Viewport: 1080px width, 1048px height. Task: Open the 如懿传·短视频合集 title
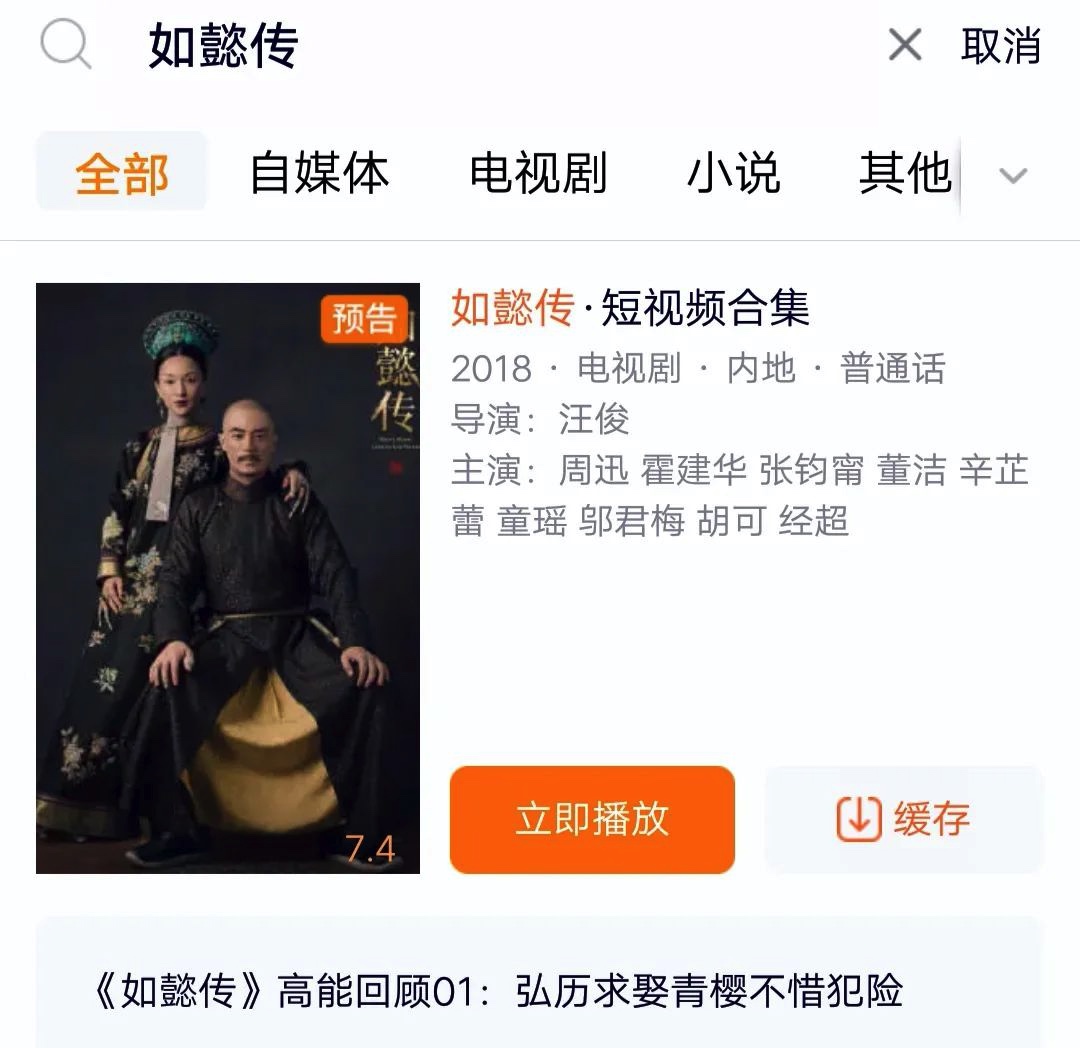pos(630,307)
